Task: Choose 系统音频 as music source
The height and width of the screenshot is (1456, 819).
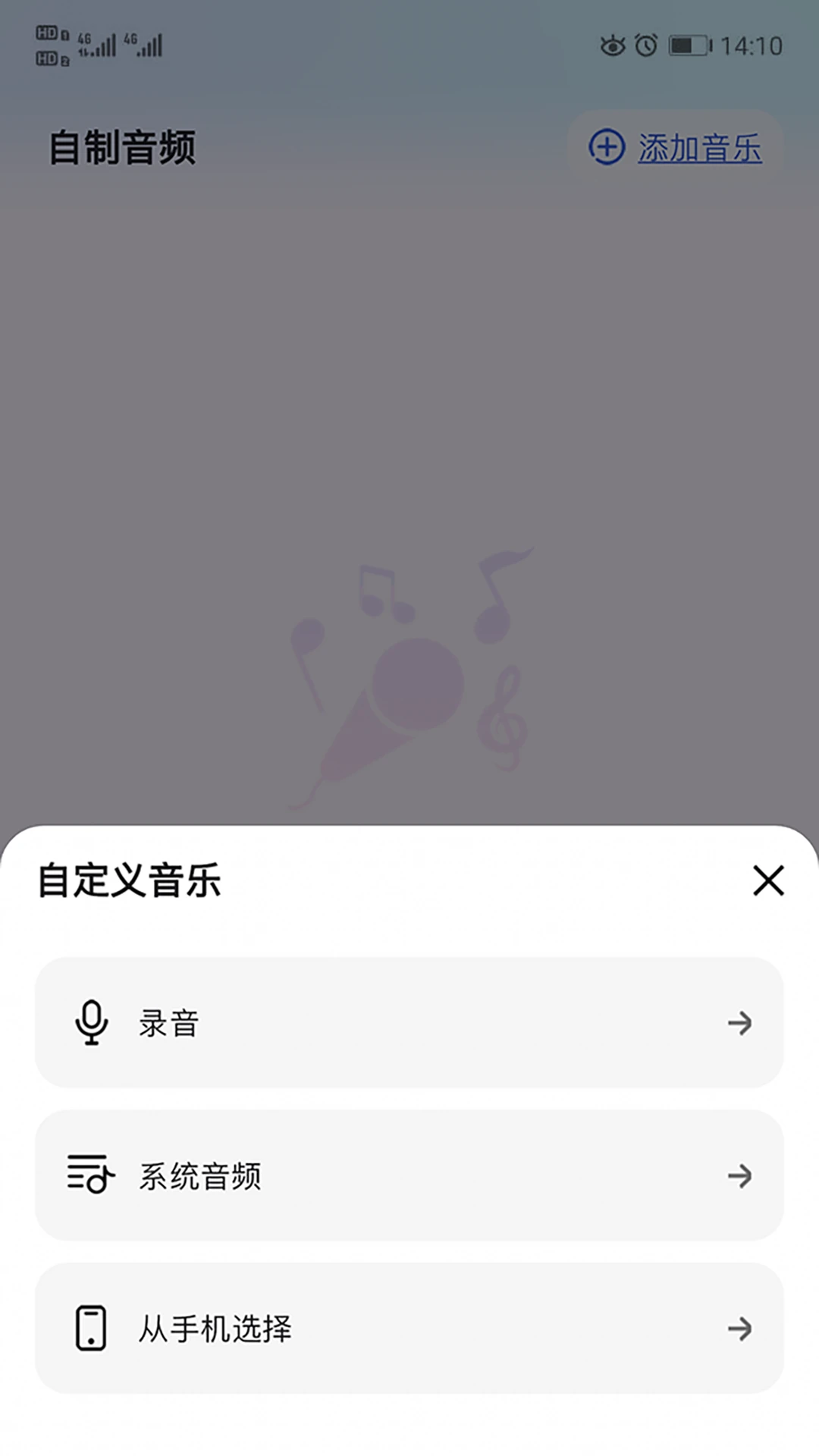Action: click(409, 1175)
